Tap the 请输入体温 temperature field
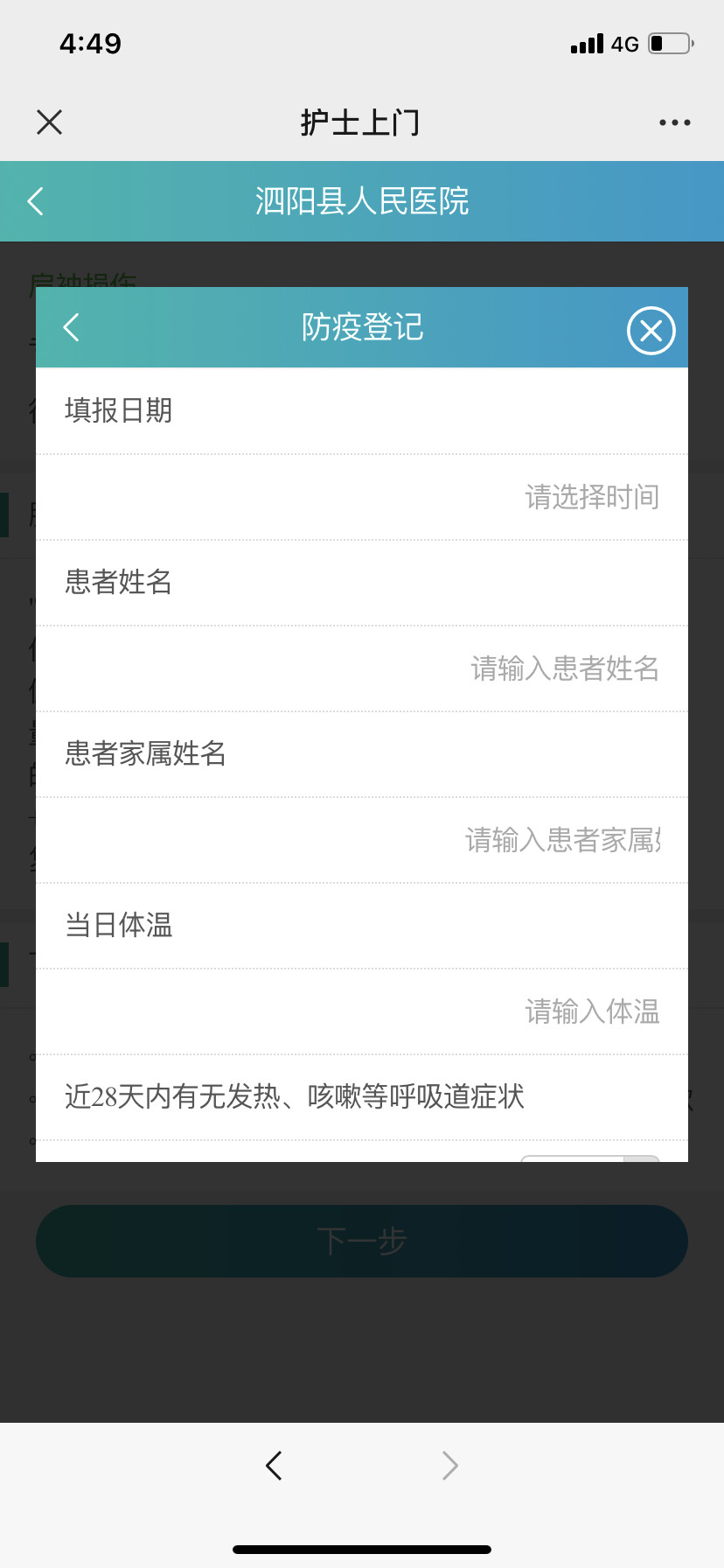Viewport: 724px width, 1568px height. (362, 1011)
